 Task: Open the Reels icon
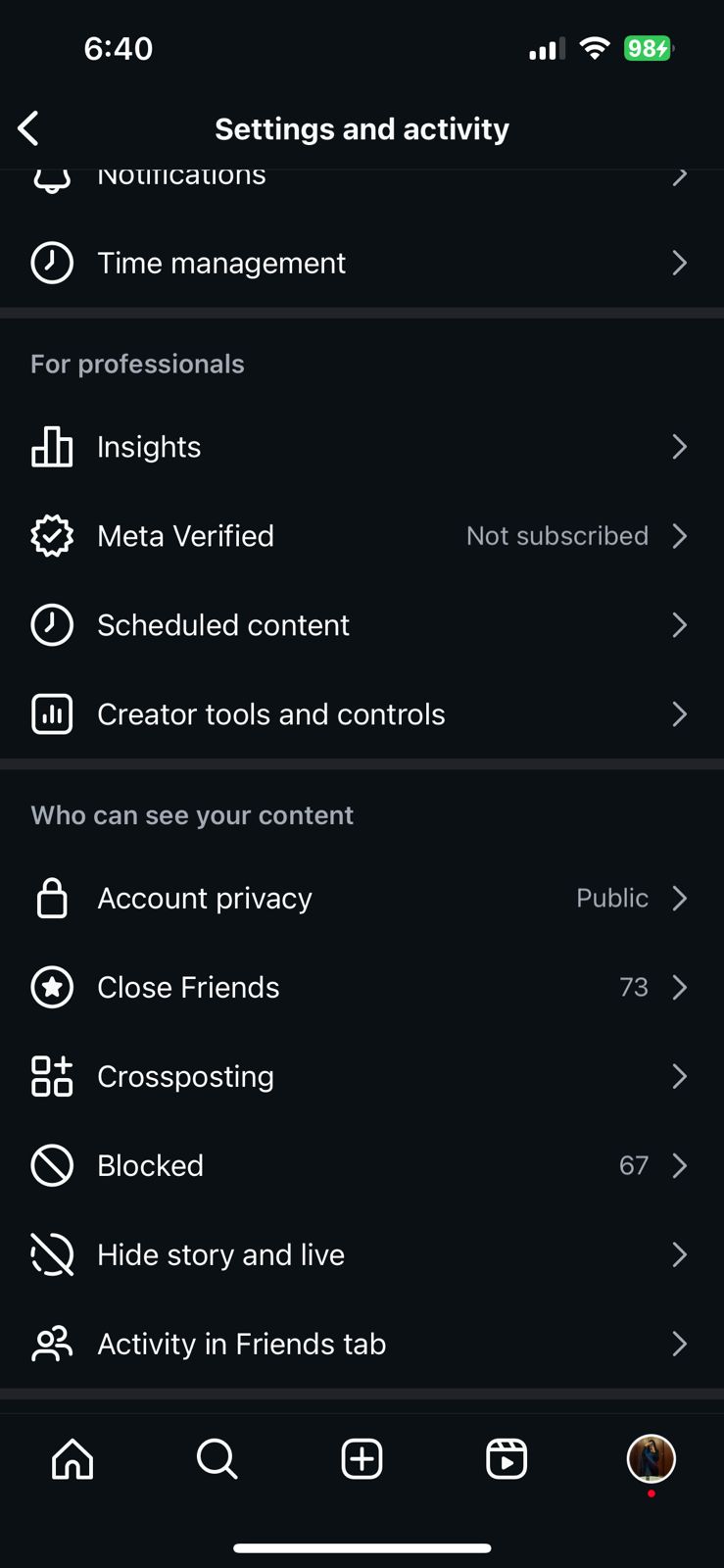507,1458
